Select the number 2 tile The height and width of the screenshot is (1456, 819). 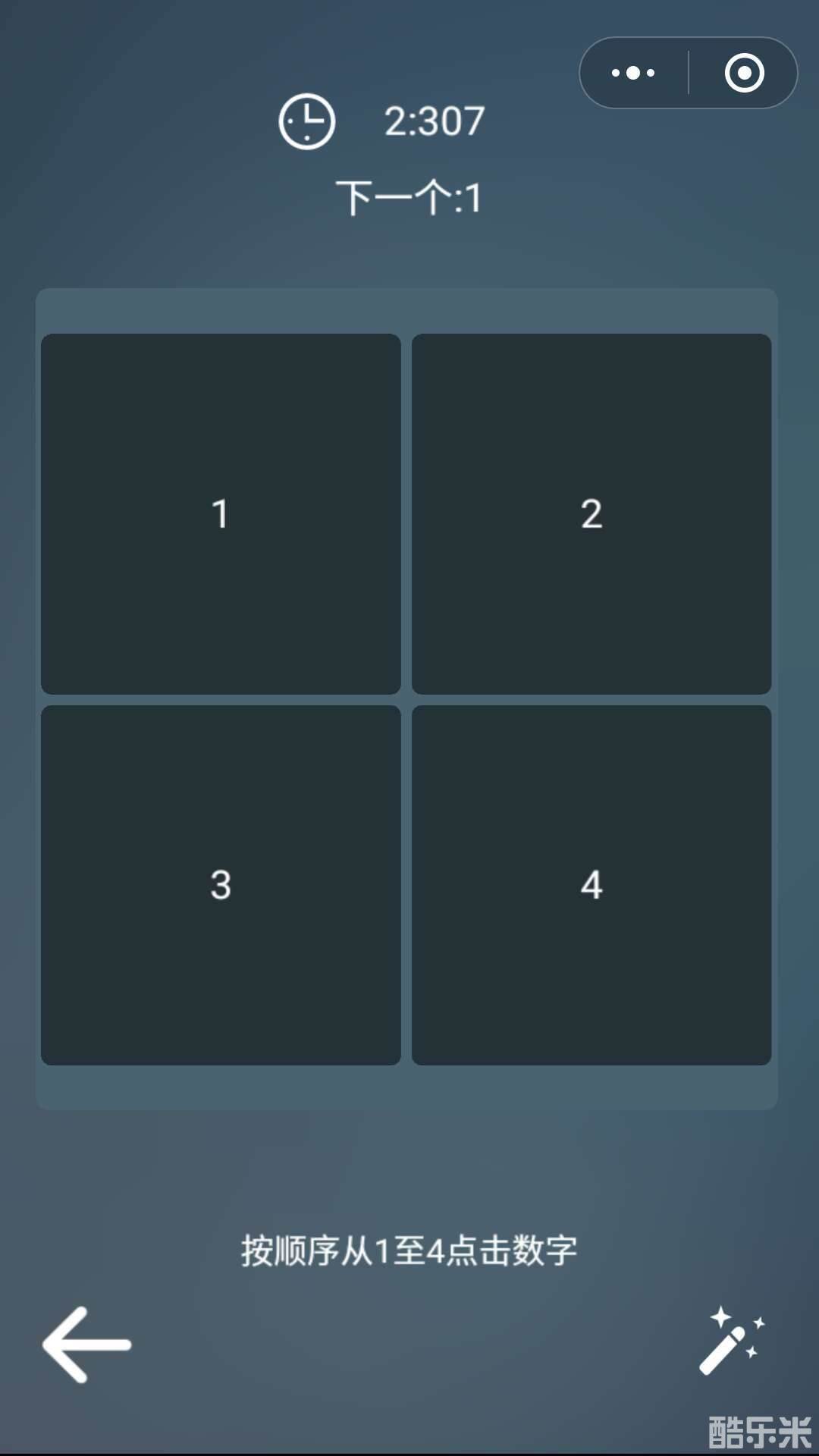click(591, 513)
